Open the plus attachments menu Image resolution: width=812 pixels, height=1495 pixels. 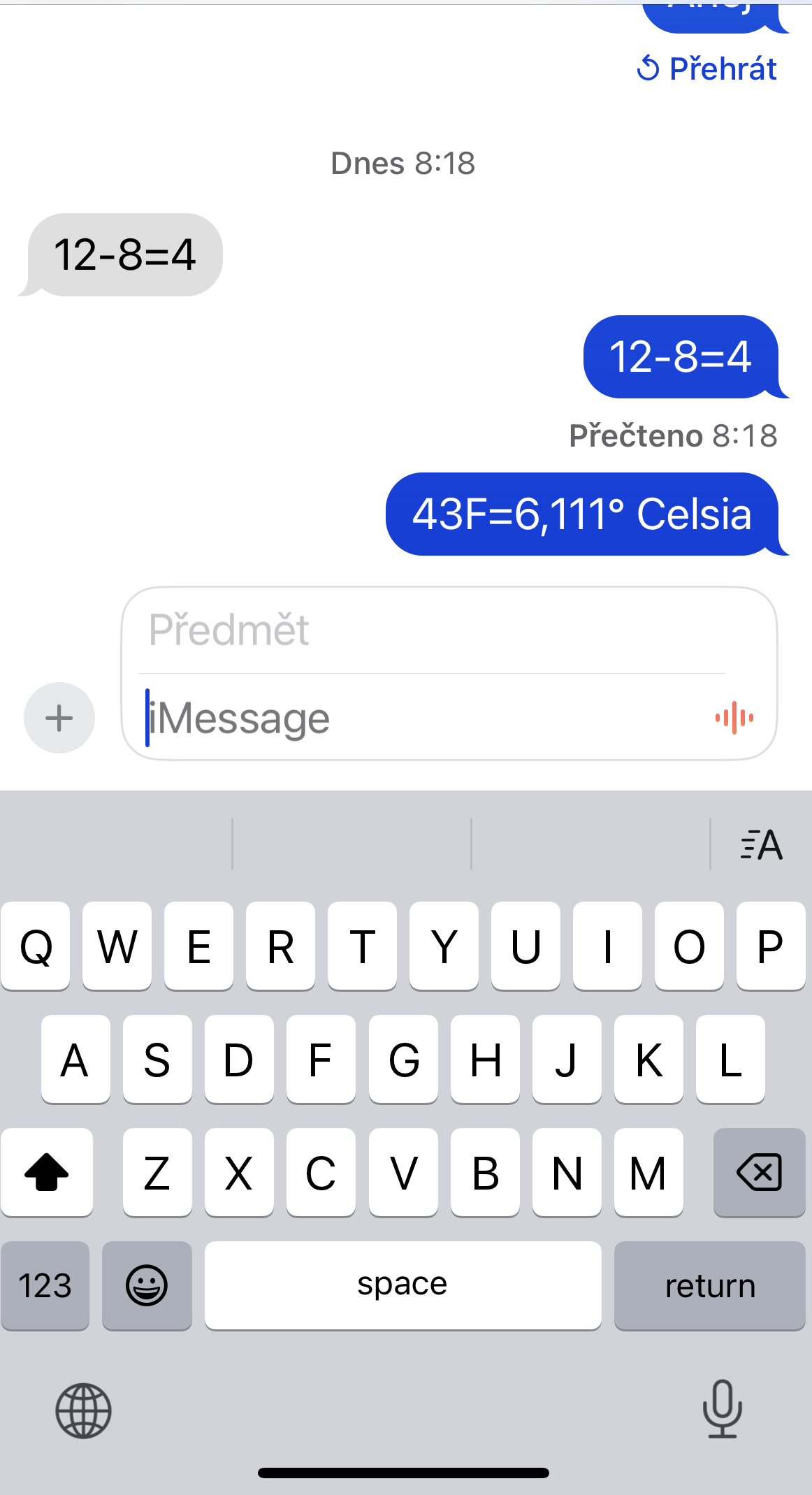pos(59,718)
